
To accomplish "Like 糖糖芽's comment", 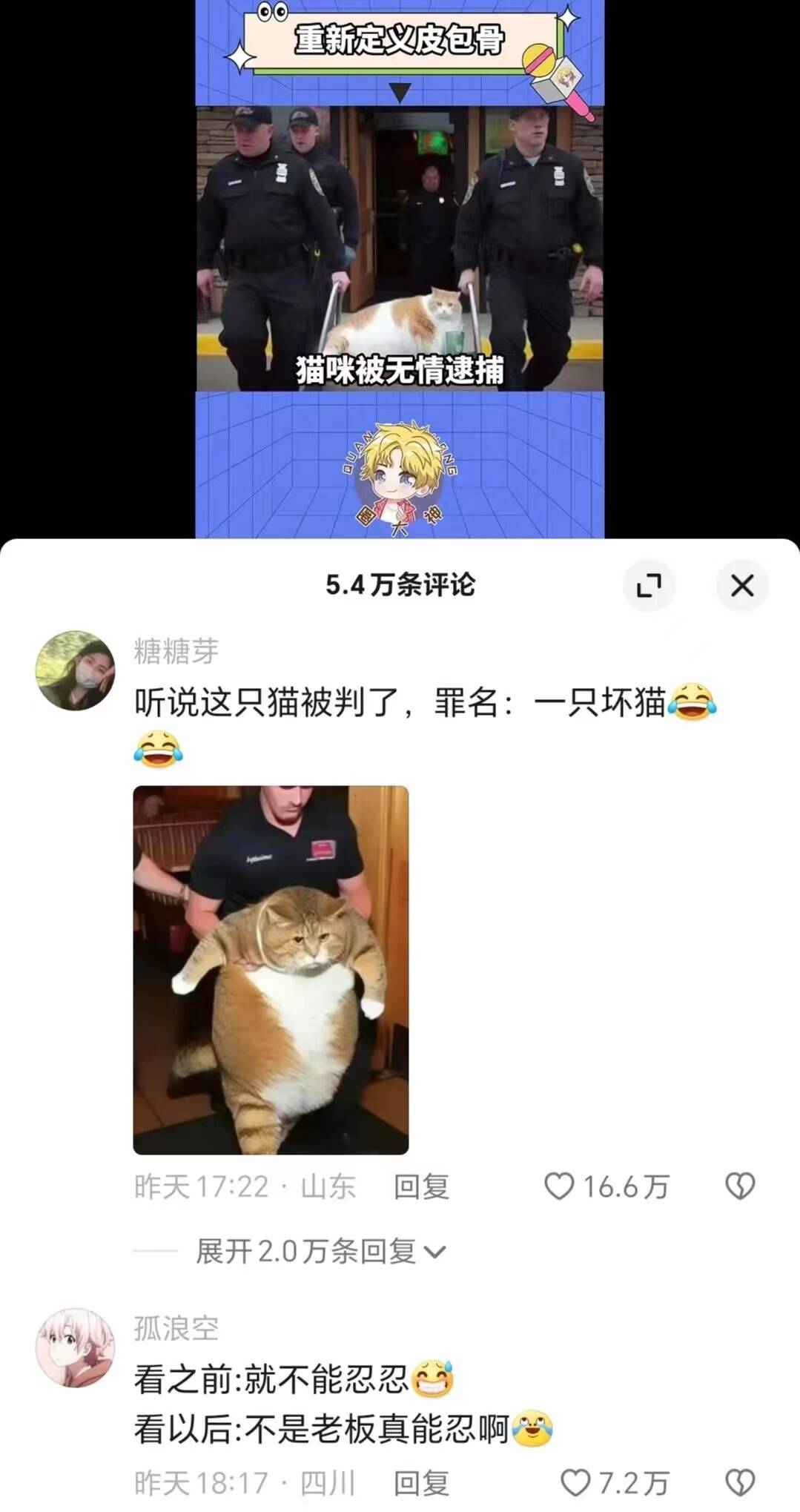I will (x=561, y=1186).
